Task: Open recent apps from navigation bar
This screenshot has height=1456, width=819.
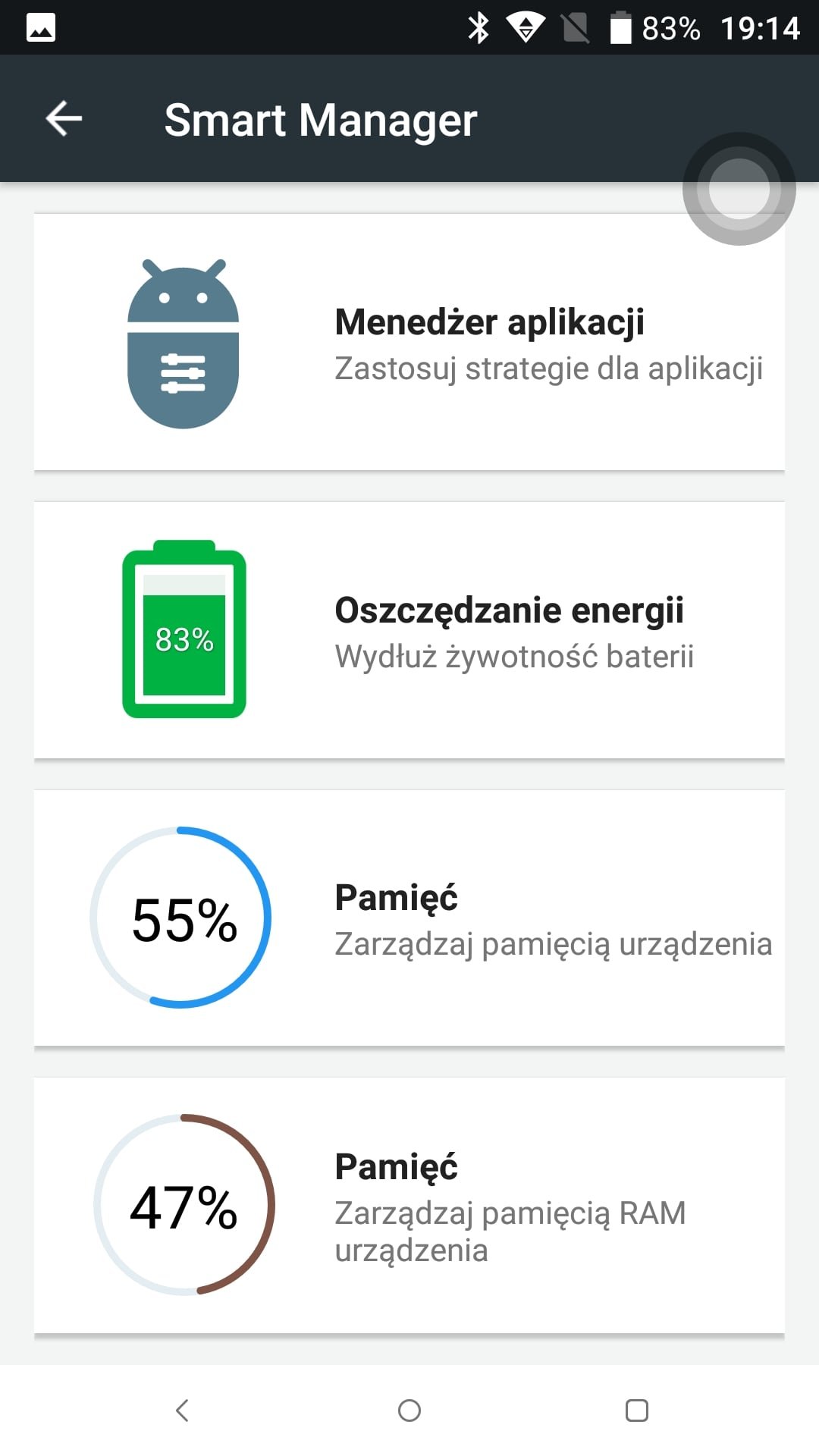Action: (637, 1410)
